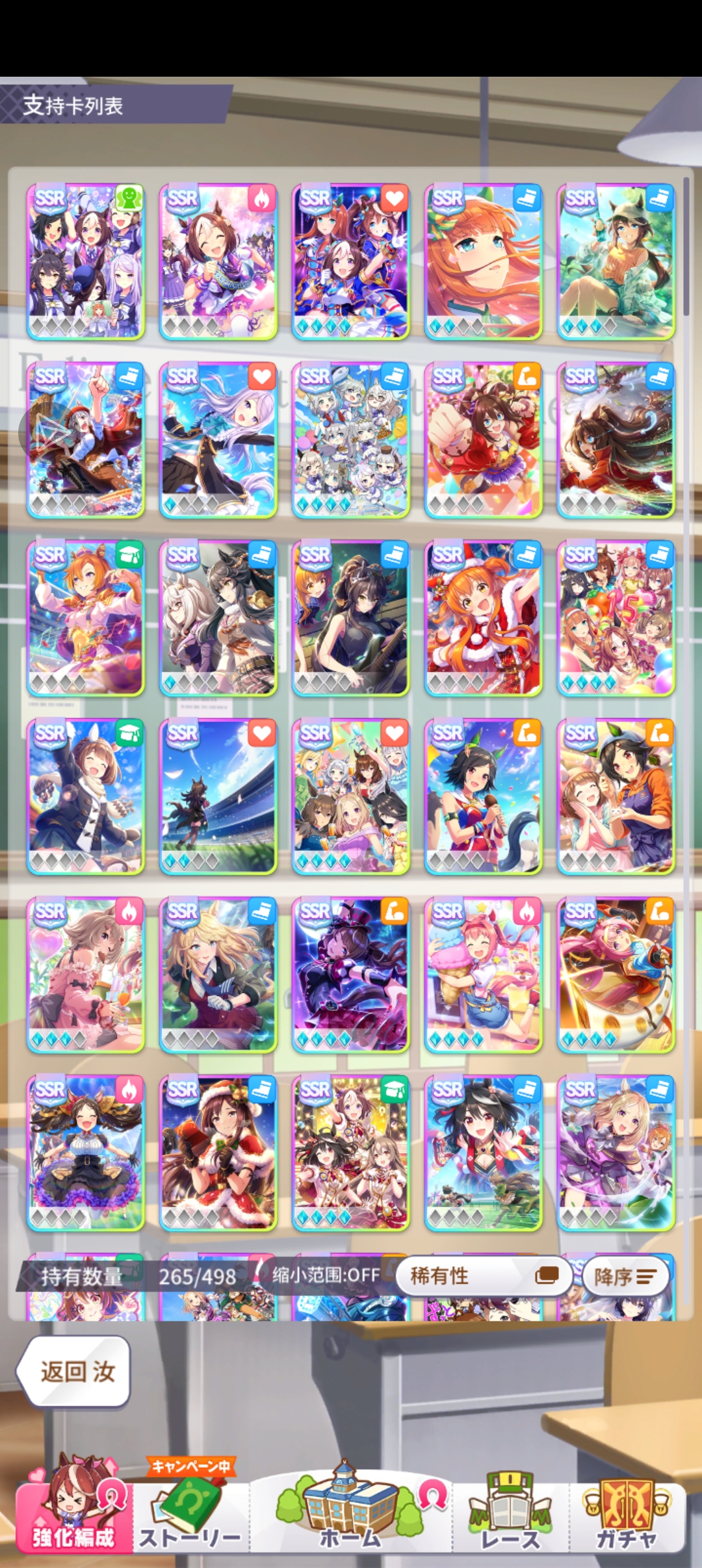Image resolution: width=702 pixels, height=1568 pixels.
Task: Toggle the 缩小范围:OFF filter
Action: pos(325,1275)
